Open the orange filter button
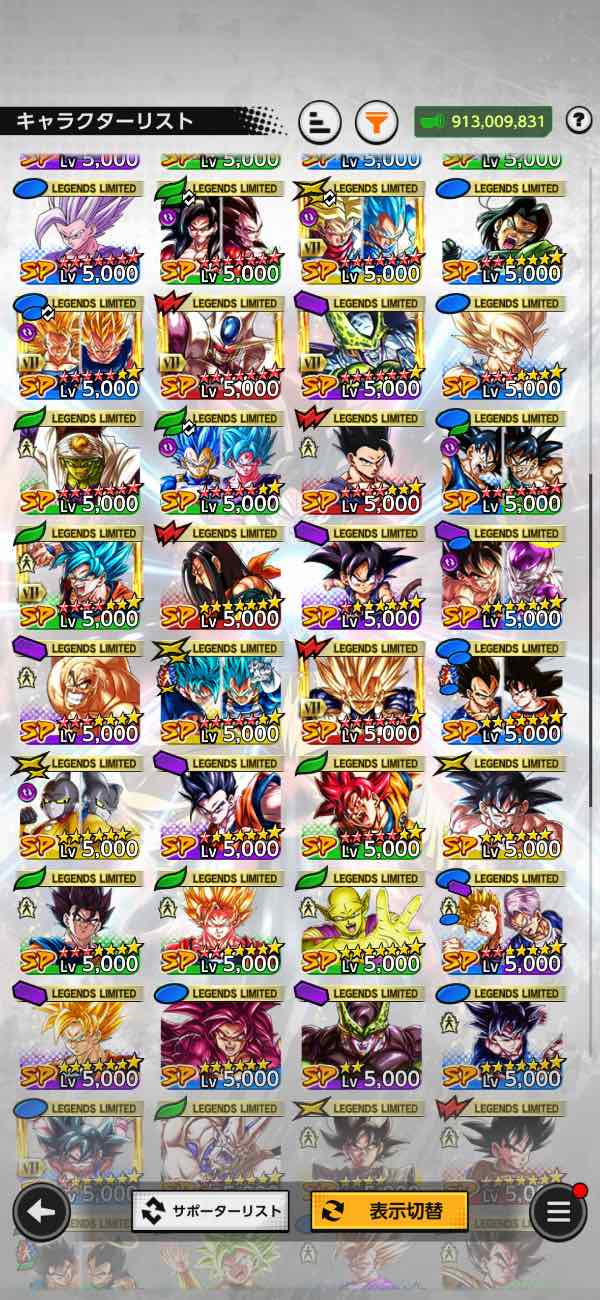The height and width of the screenshot is (1300, 600). (376, 122)
